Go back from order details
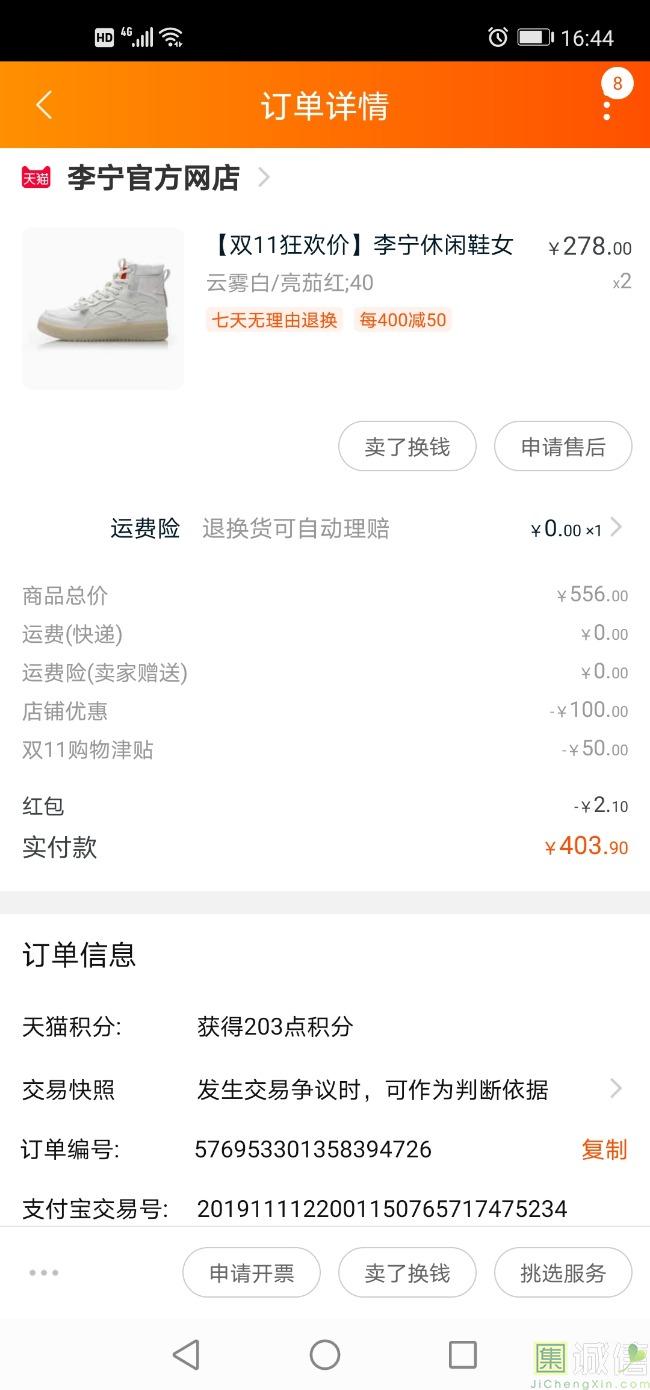The height and width of the screenshot is (1390, 650). (44, 105)
